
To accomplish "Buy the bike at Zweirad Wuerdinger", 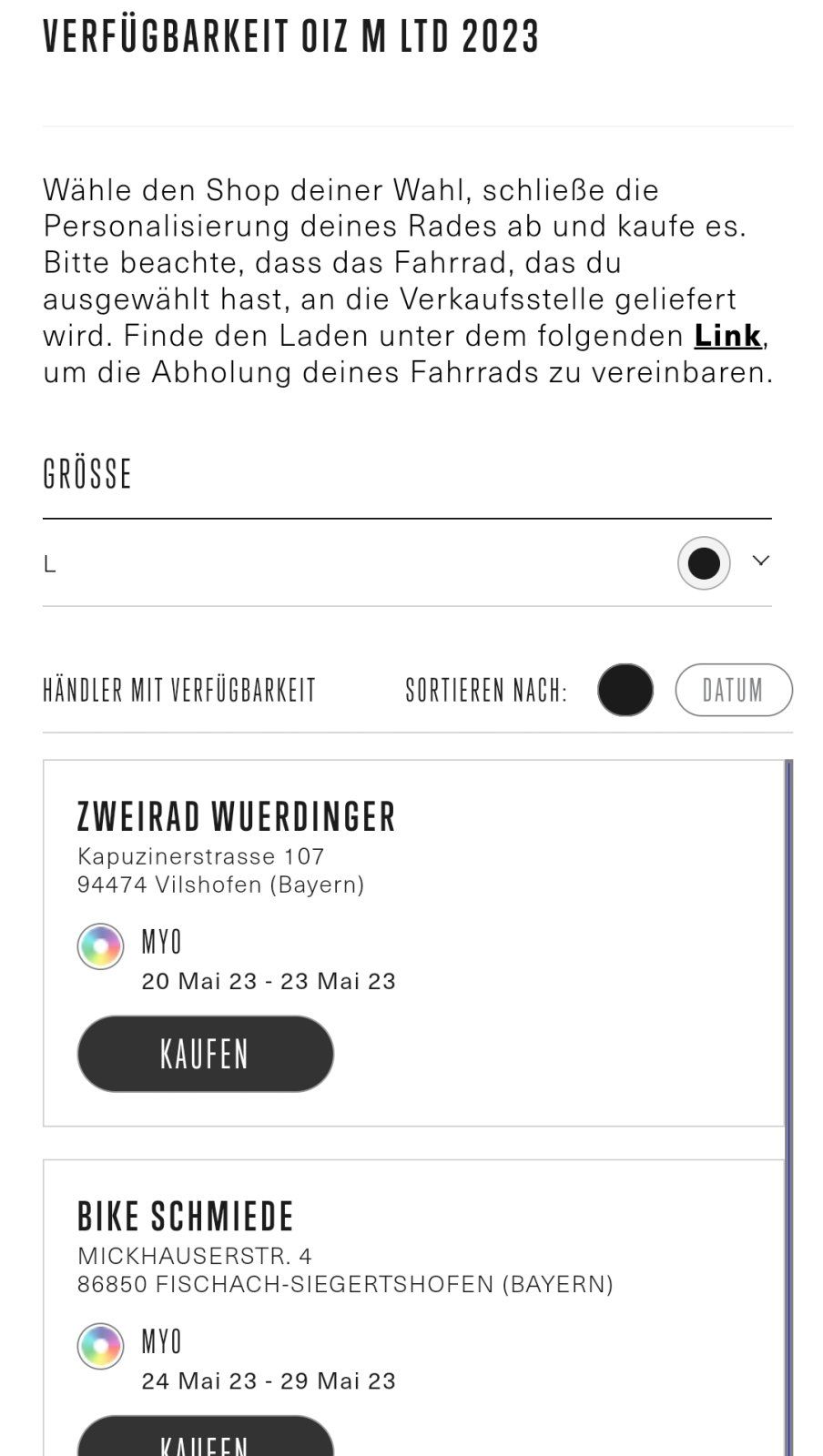I will pos(205,1054).
